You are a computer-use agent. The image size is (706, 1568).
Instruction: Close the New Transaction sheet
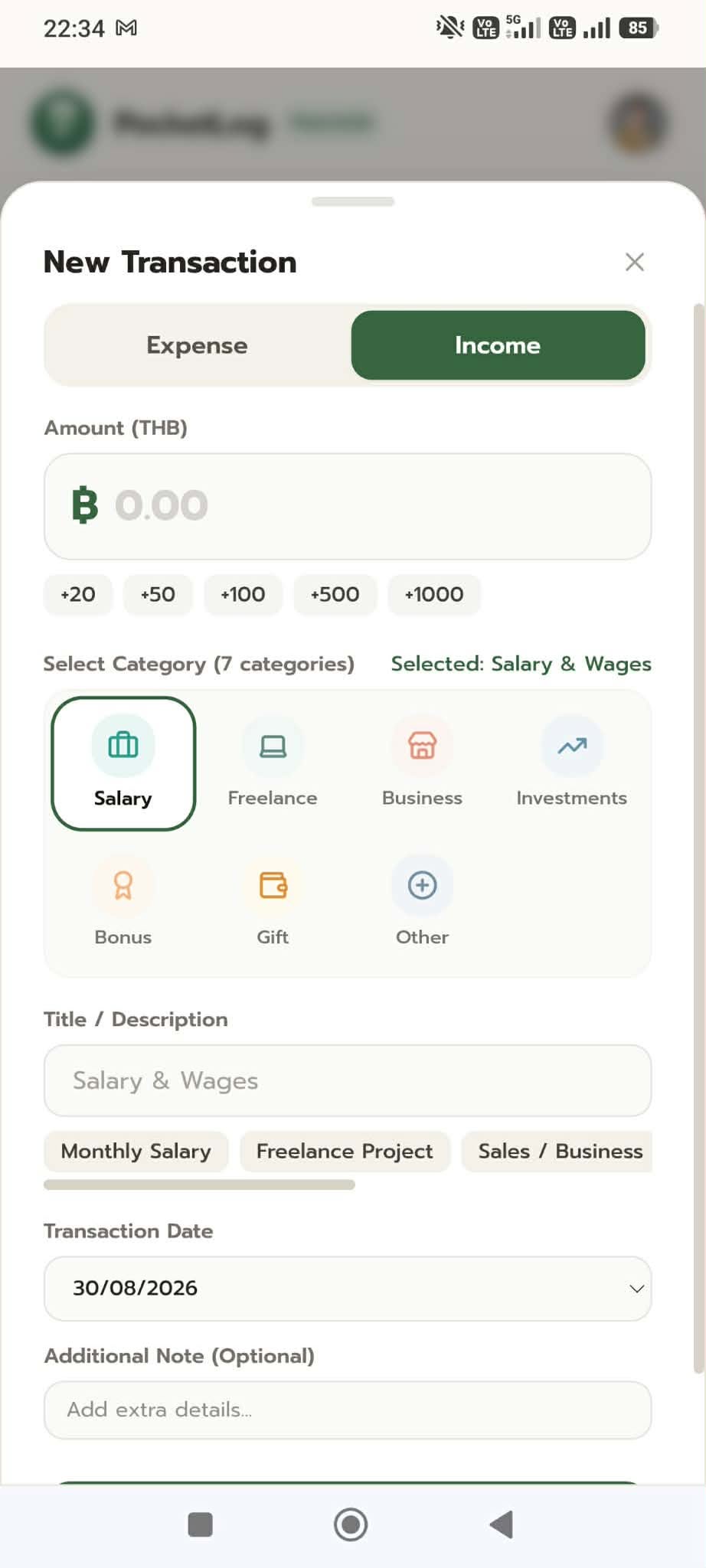pos(634,262)
